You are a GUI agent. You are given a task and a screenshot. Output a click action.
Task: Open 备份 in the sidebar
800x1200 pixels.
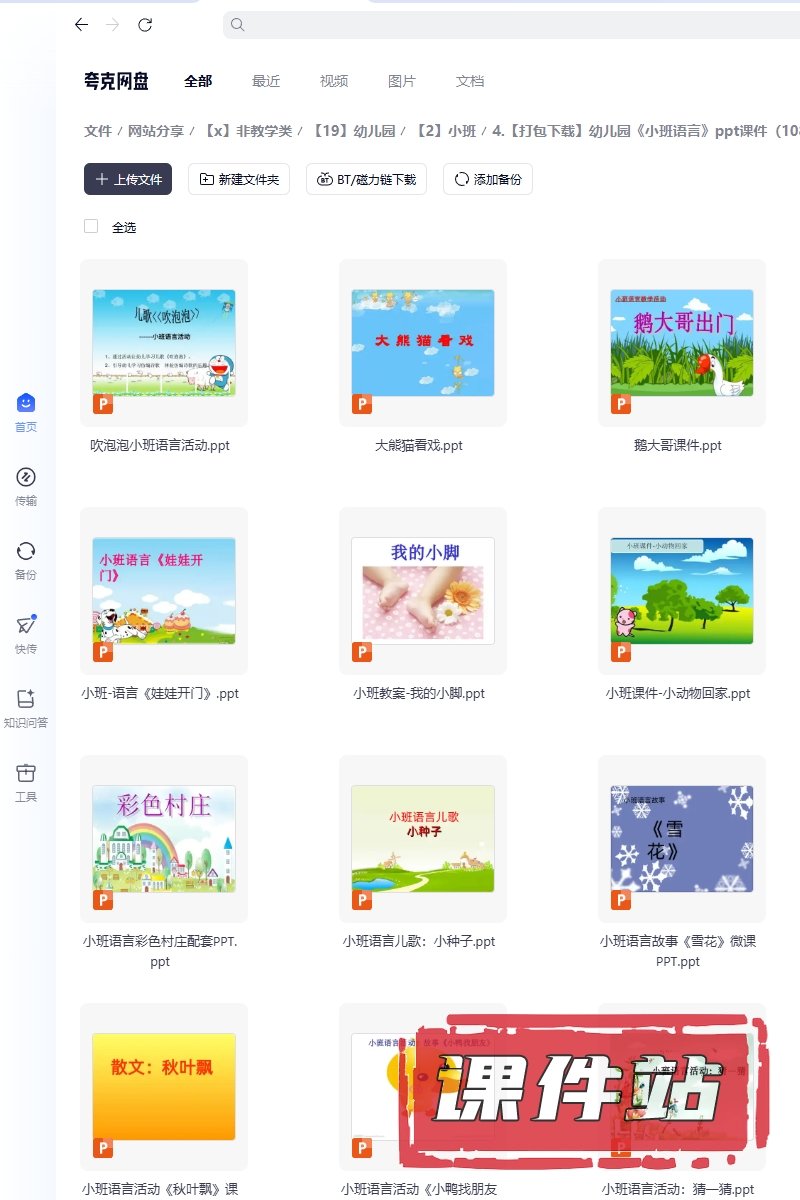coord(26,560)
